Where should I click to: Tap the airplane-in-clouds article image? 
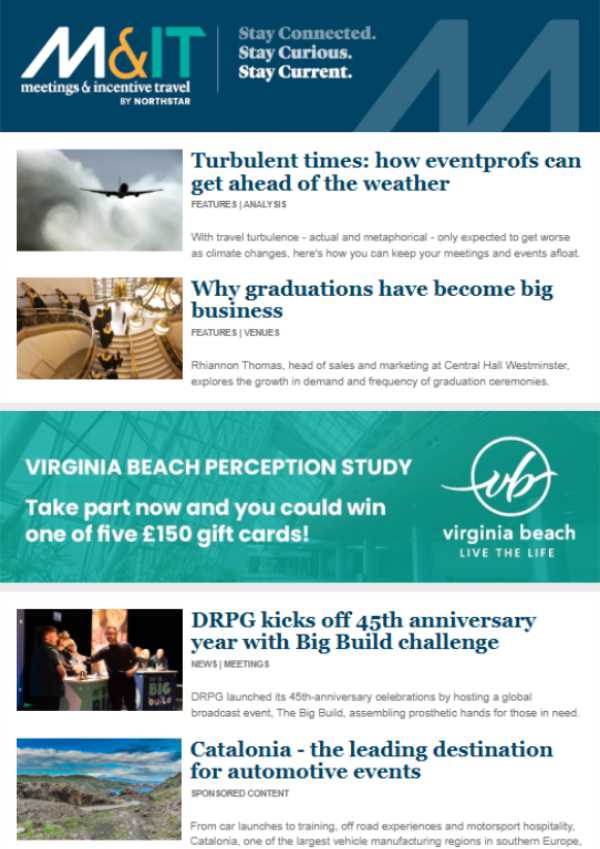coord(99,200)
